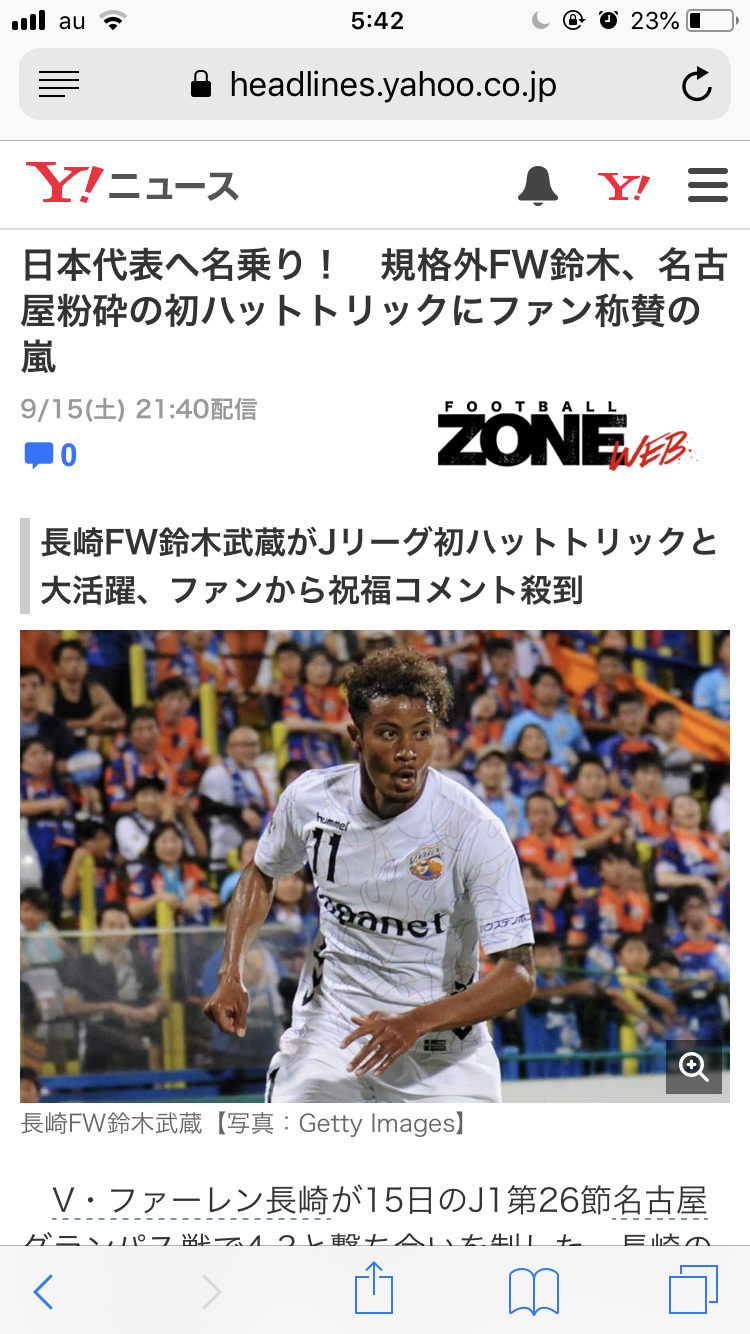The image size is (750, 1334).
Task: Open the Yahoo! ニュース home logo
Action: point(132,184)
